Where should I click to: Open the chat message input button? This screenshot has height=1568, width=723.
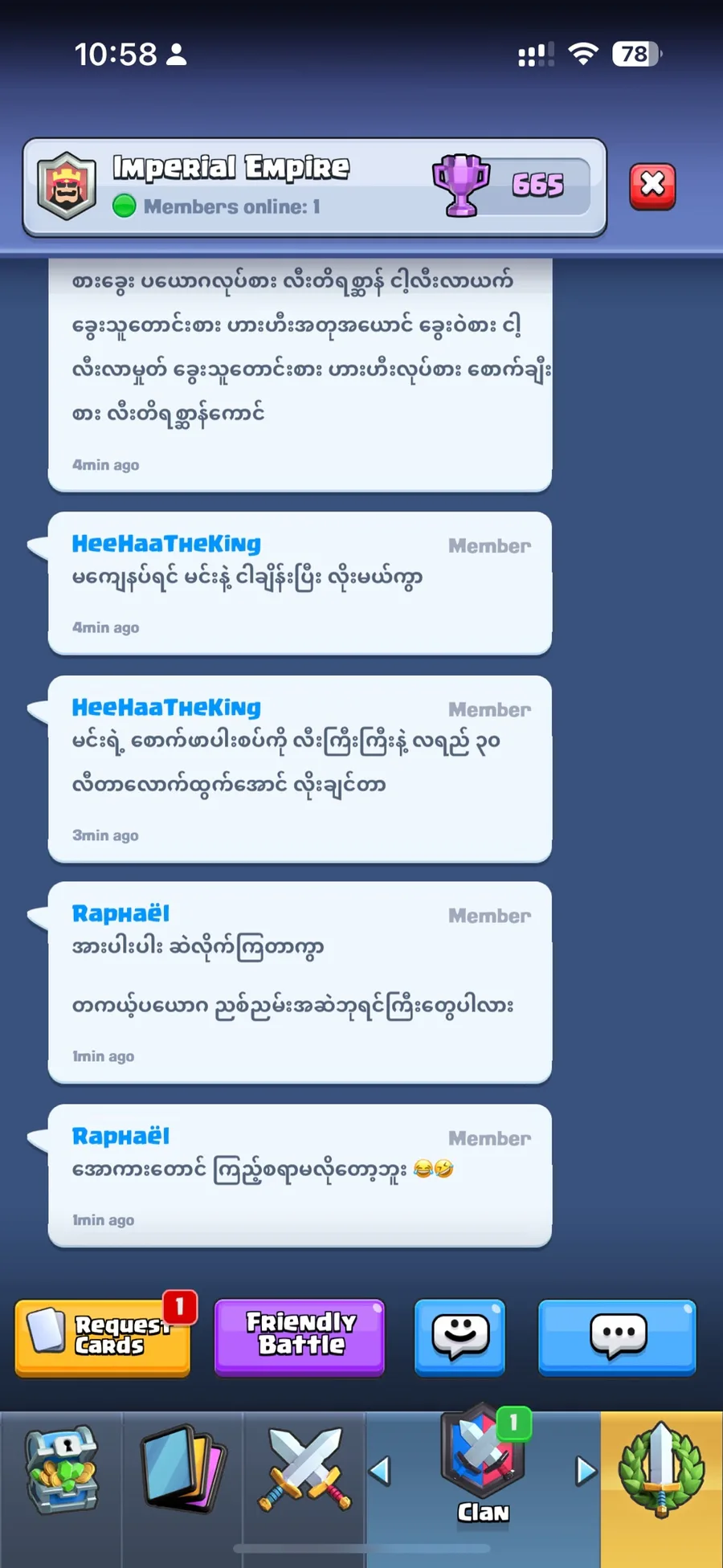[617, 1337]
